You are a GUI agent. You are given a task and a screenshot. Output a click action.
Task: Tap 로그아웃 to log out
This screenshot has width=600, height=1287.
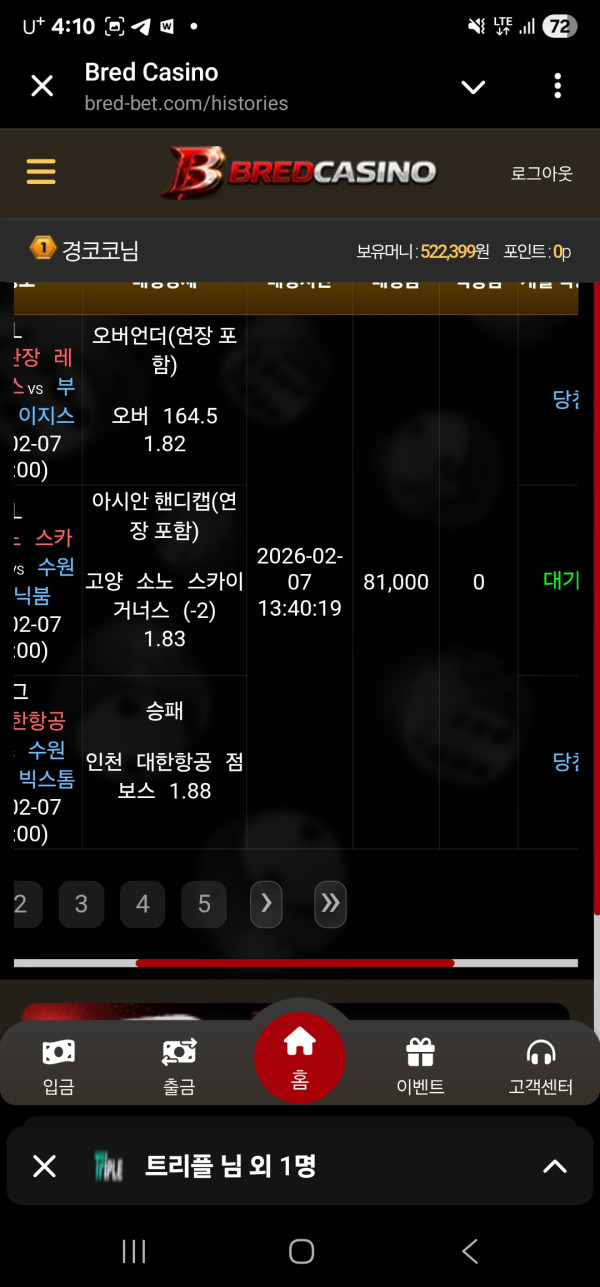[541, 173]
